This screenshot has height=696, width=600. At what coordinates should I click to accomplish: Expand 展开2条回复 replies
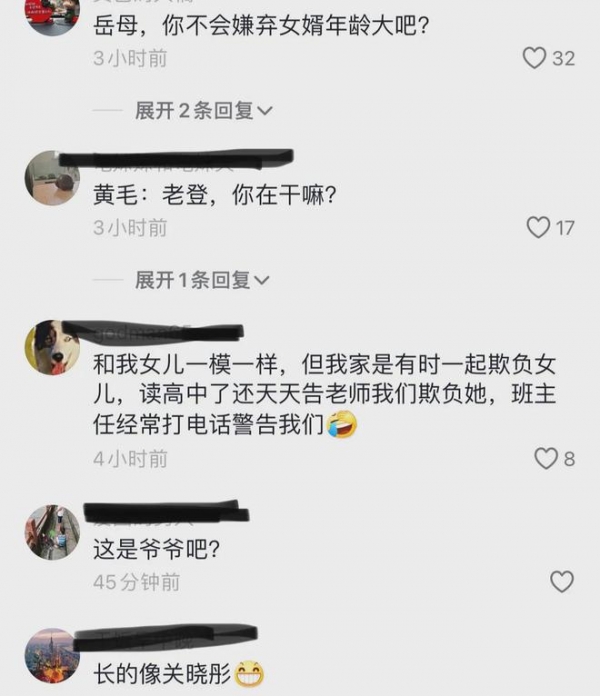tap(204, 111)
